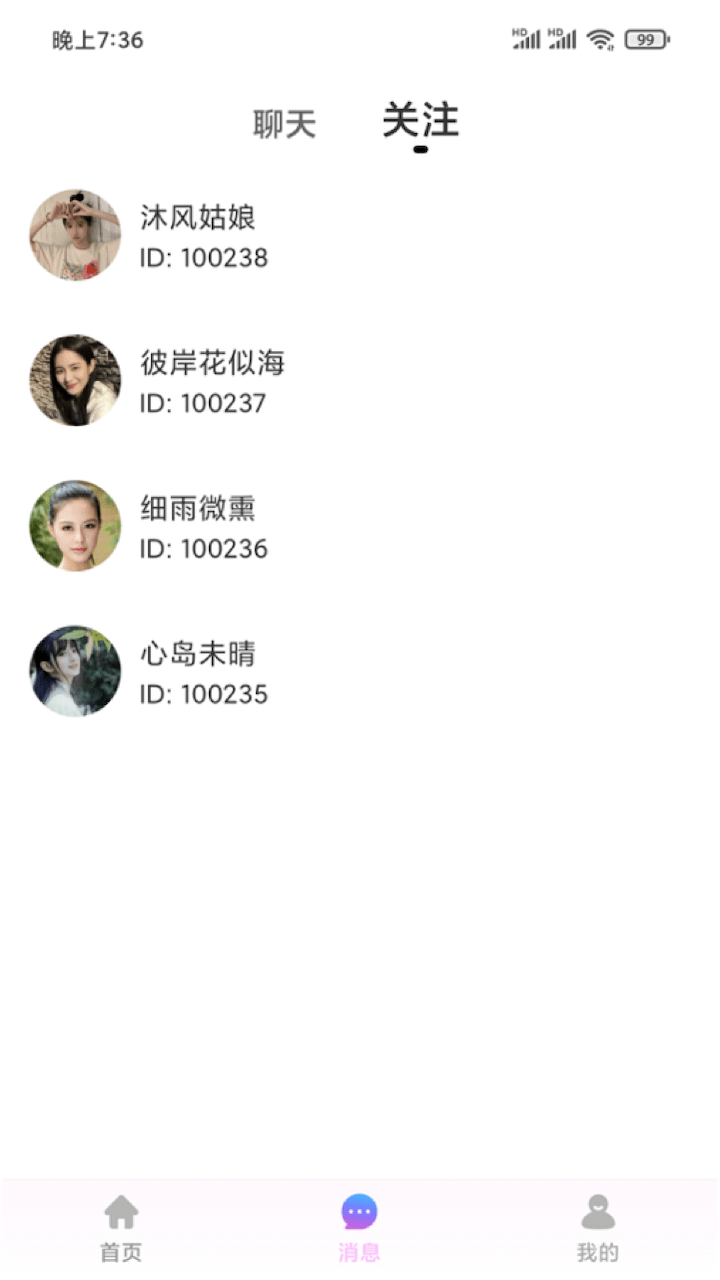Tap ID: 100235 under 心岛未晴

pyautogui.click(x=203, y=693)
